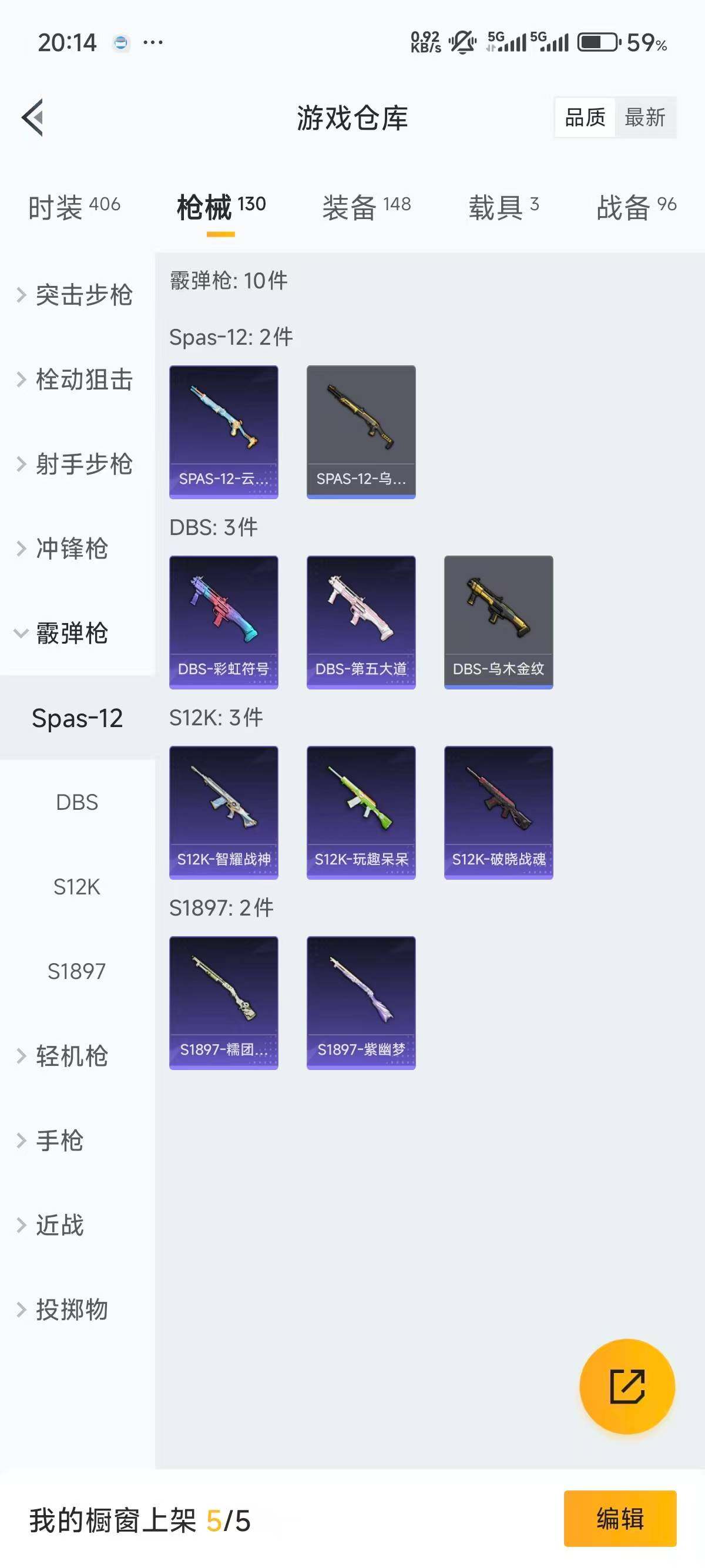705x1568 pixels.
Task: View the S1897-紫幽梦 skin
Action: (x=361, y=1000)
